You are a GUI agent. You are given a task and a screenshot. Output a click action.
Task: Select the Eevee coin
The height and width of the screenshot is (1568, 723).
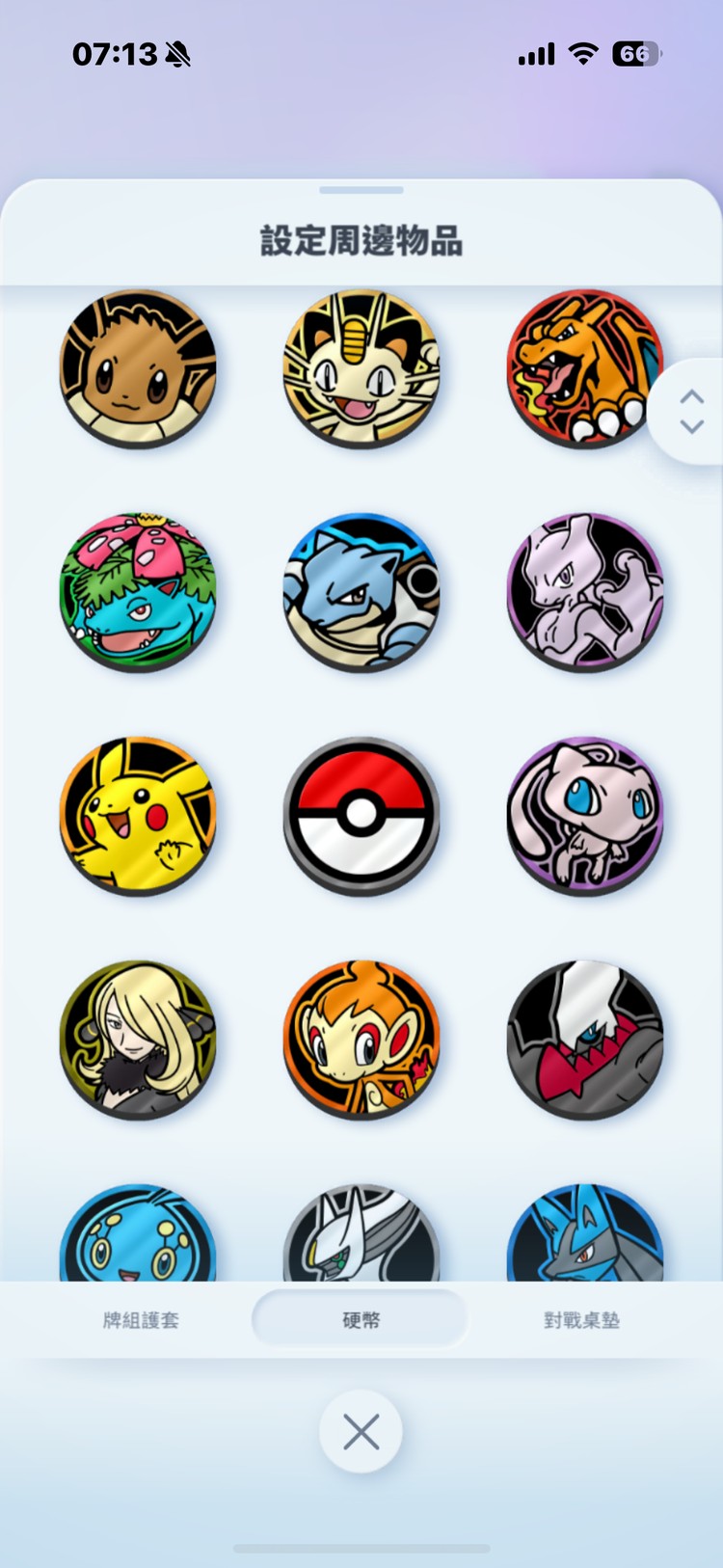138,368
